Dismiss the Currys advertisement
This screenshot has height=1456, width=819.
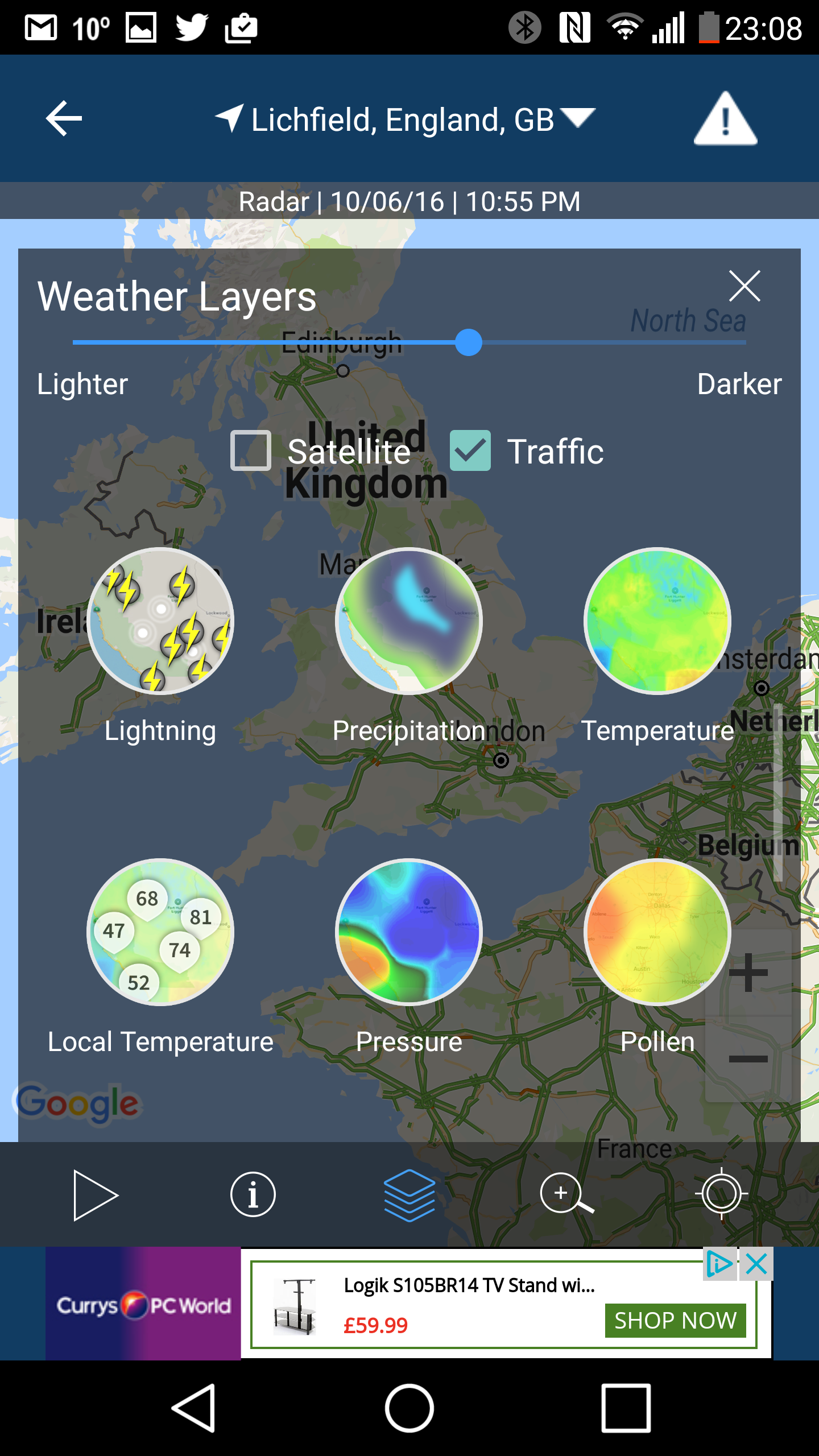pyautogui.click(x=756, y=1265)
